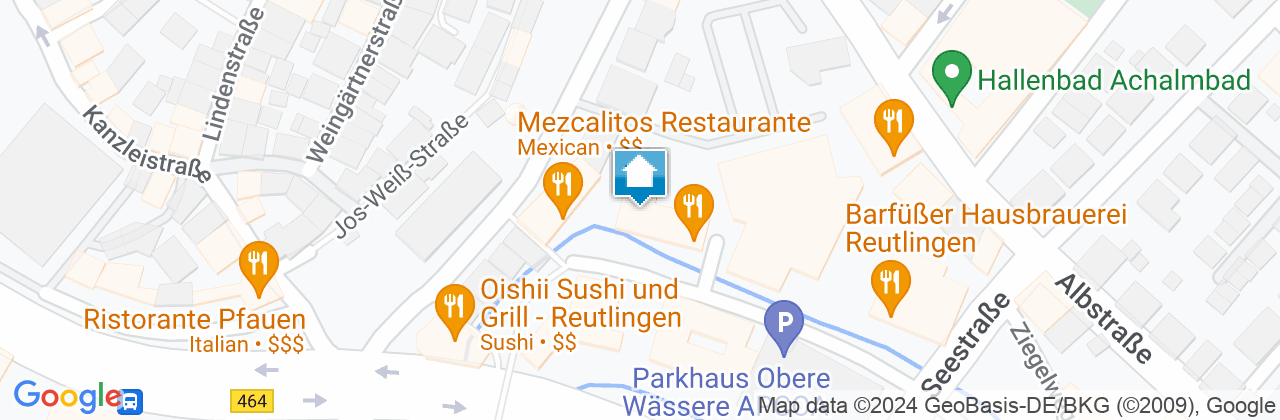Open Oishii Sushi und Grill pin
The width and height of the screenshot is (1280, 420).
click(456, 306)
